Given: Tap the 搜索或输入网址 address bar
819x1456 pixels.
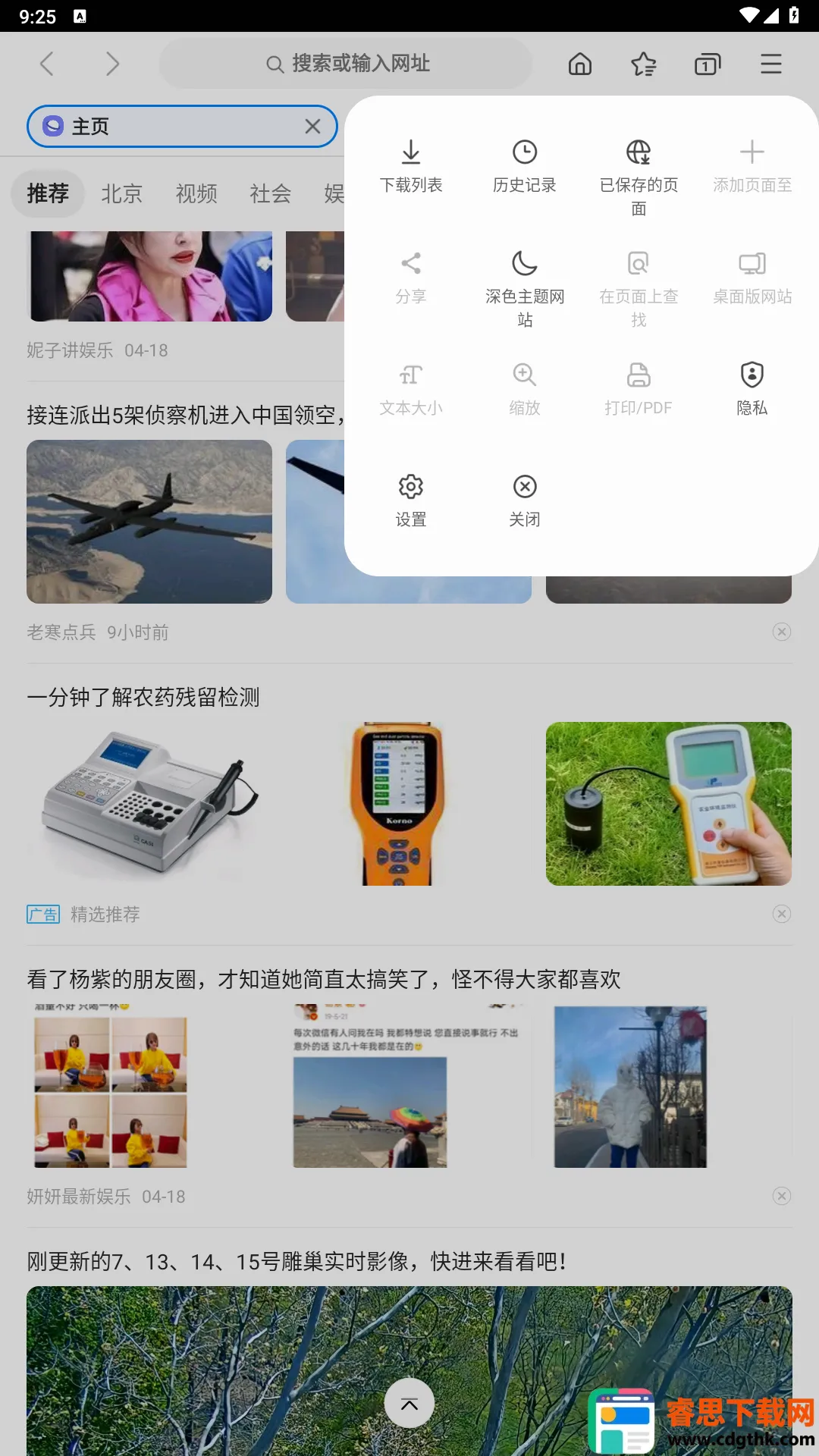Looking at the screenshot, I should click(346, 64).
